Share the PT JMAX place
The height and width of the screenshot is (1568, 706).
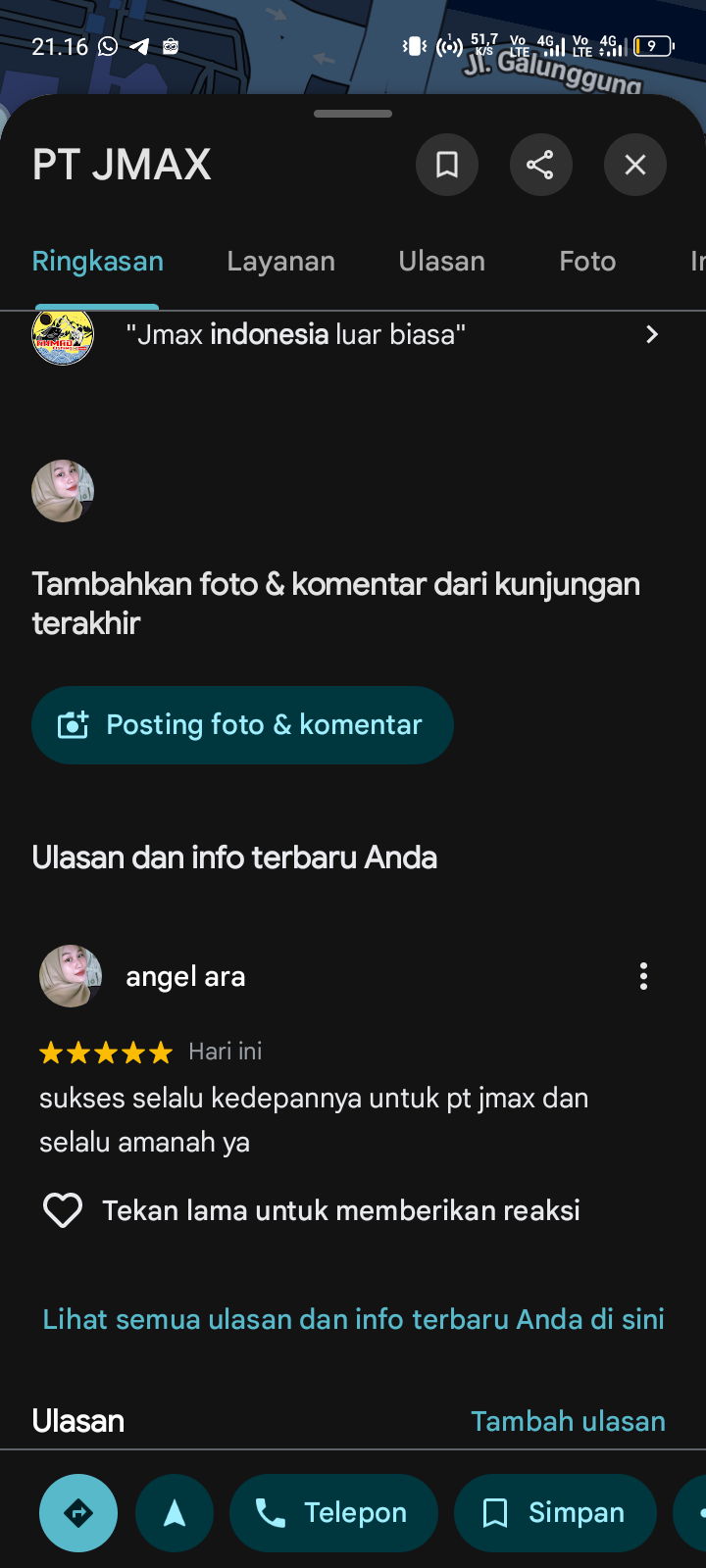pyautogui.click(x=540, y=165)
